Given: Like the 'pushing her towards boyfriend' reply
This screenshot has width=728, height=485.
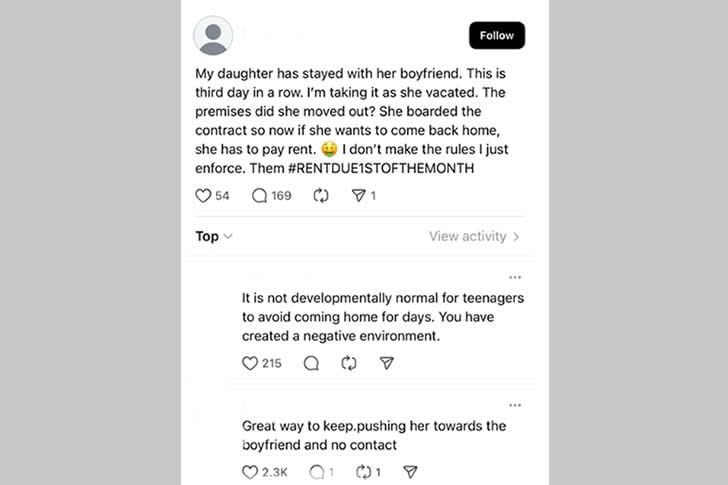Looking at the screenshot, I should [x=251, y=472].
